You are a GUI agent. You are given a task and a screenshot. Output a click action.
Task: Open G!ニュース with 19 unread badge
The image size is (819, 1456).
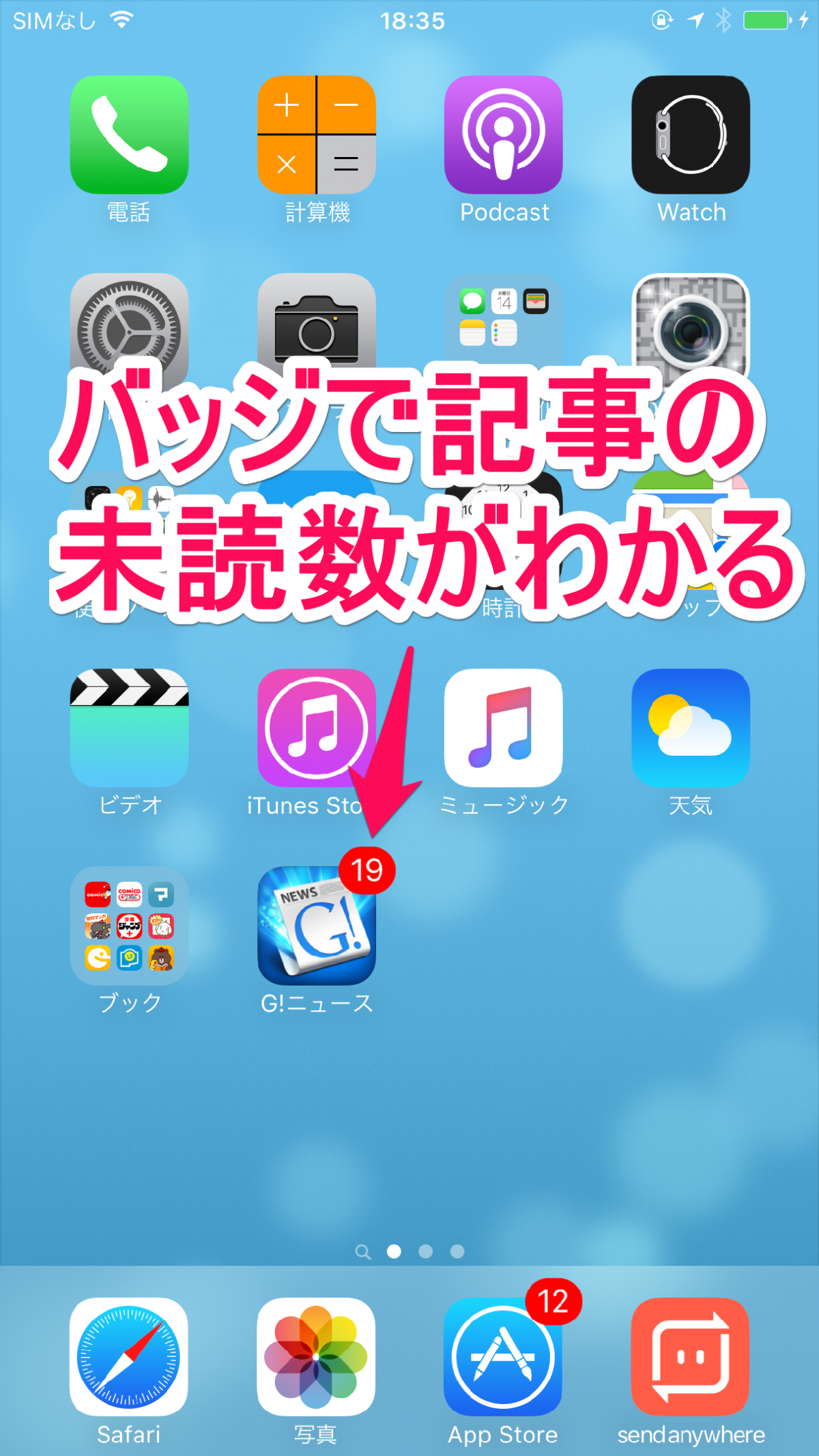click(x=316, y=926)
